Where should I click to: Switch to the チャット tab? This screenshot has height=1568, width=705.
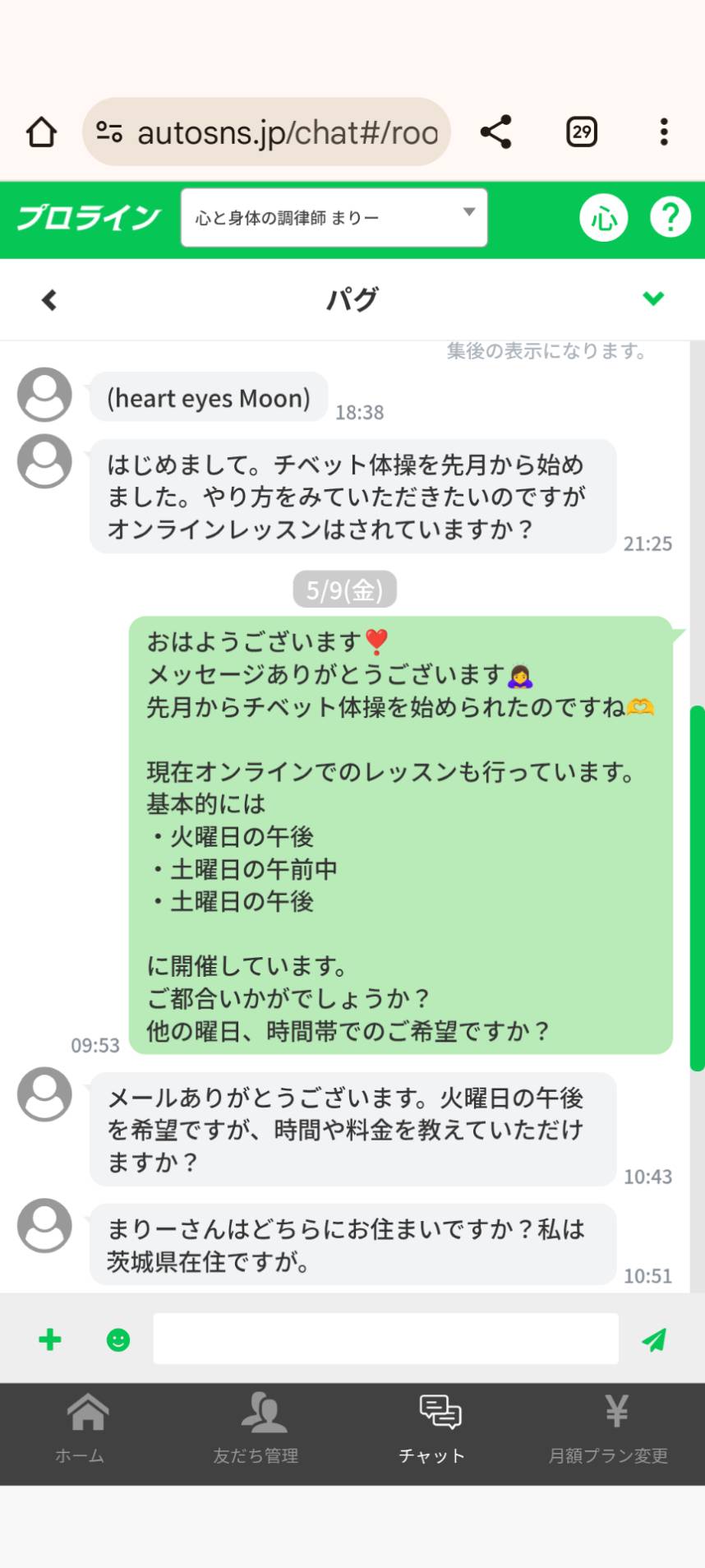[432, 1431]
